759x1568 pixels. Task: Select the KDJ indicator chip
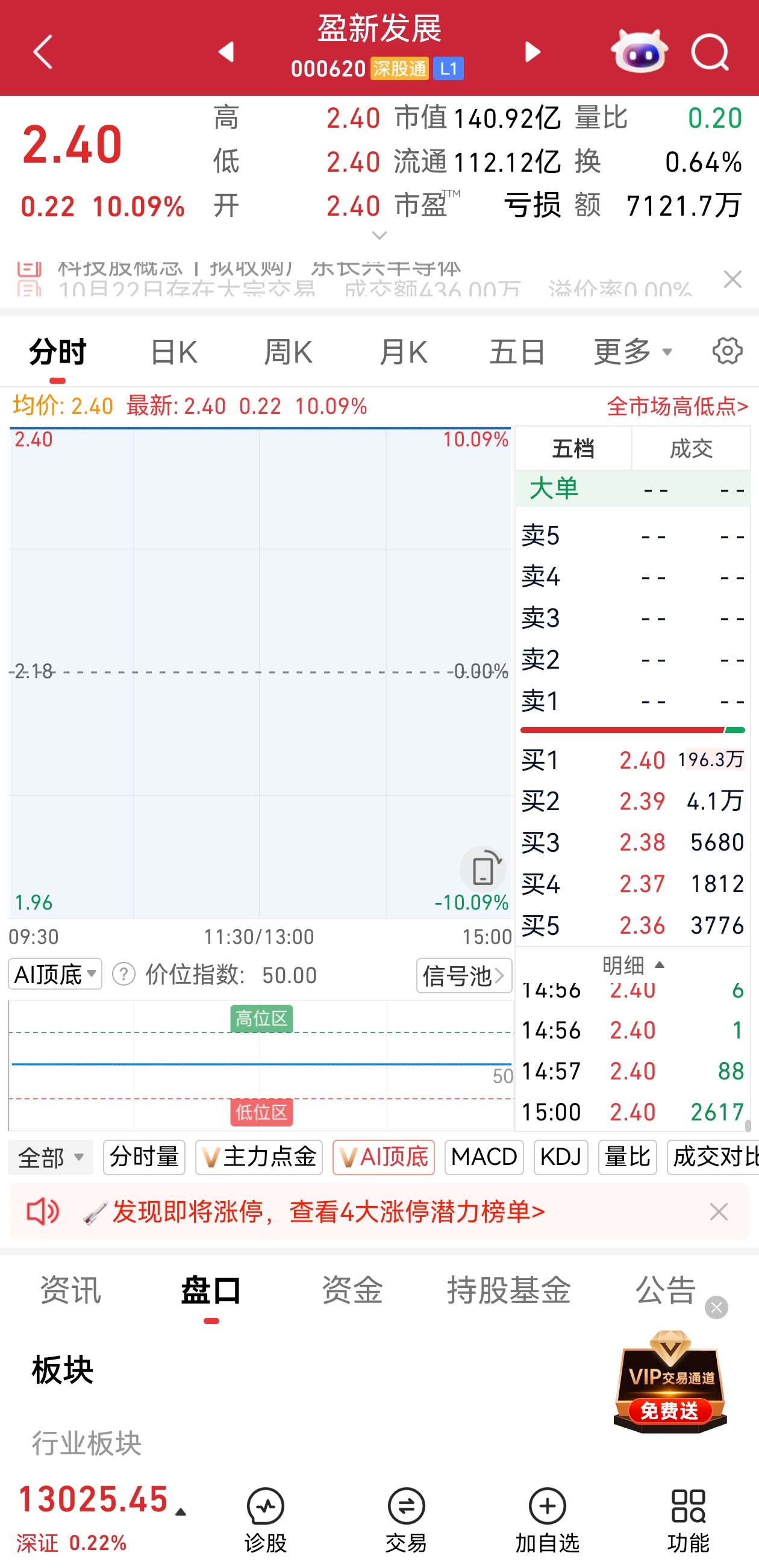point(561,1157)
